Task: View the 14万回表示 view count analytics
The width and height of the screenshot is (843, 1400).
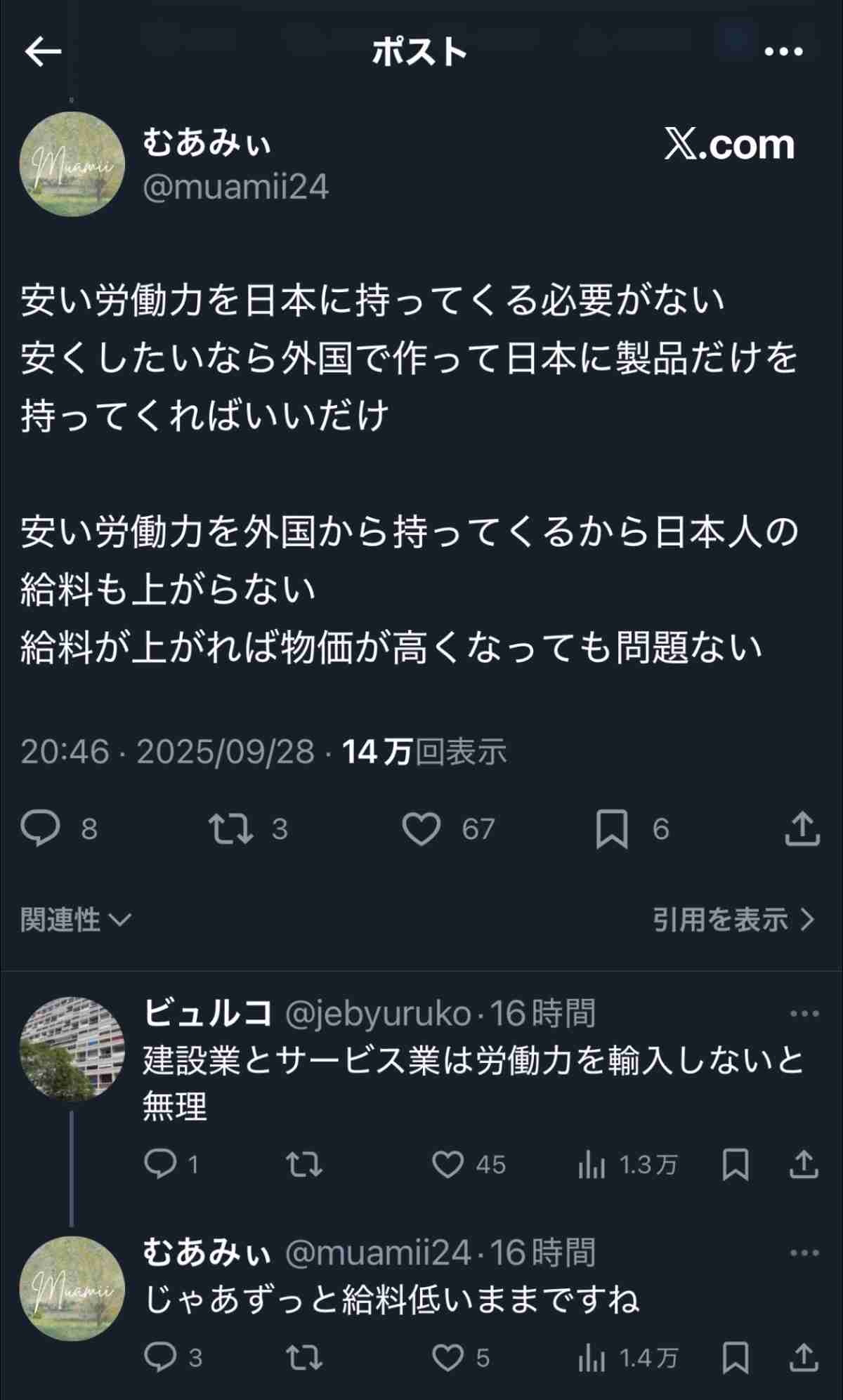Action: tap(424, 752)
